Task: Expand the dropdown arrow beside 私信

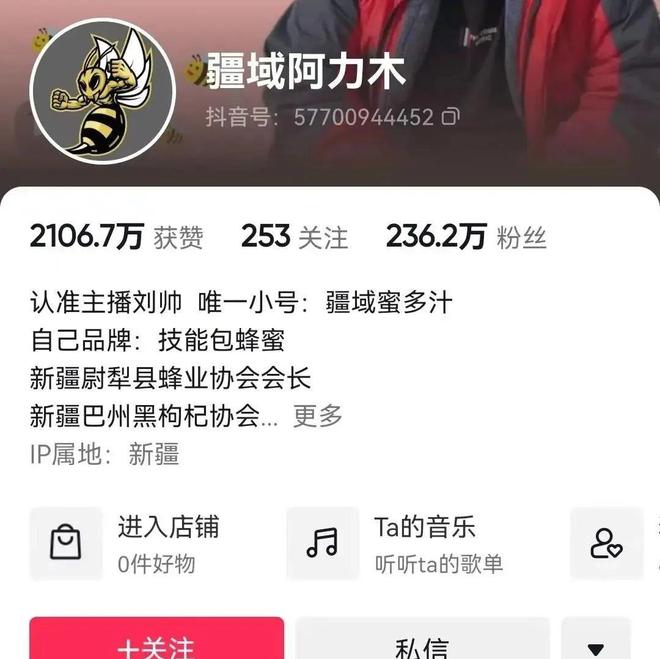Action: pyautogui.click(x=596, y=643)
